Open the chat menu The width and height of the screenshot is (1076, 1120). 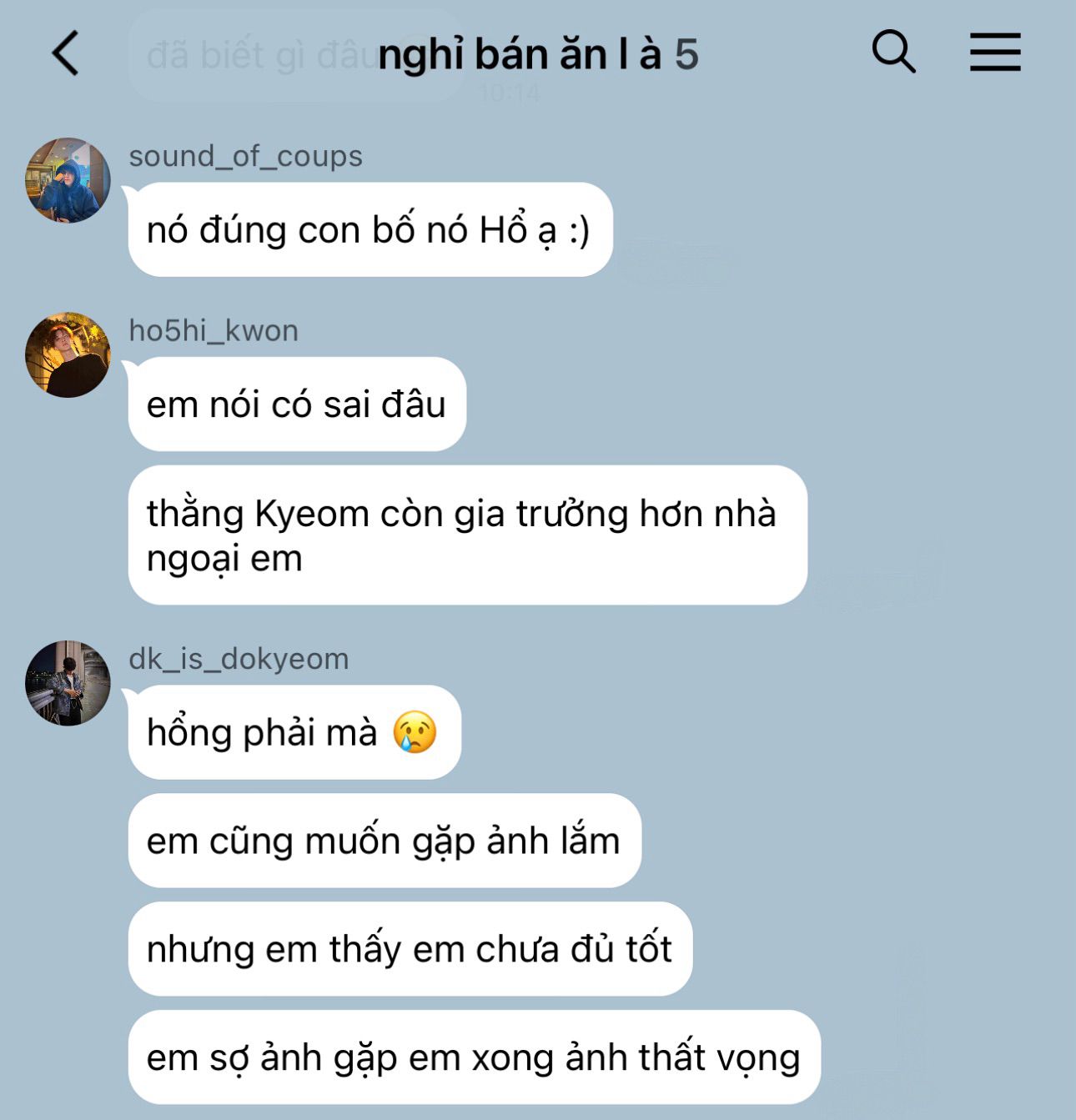coord(994,53)
